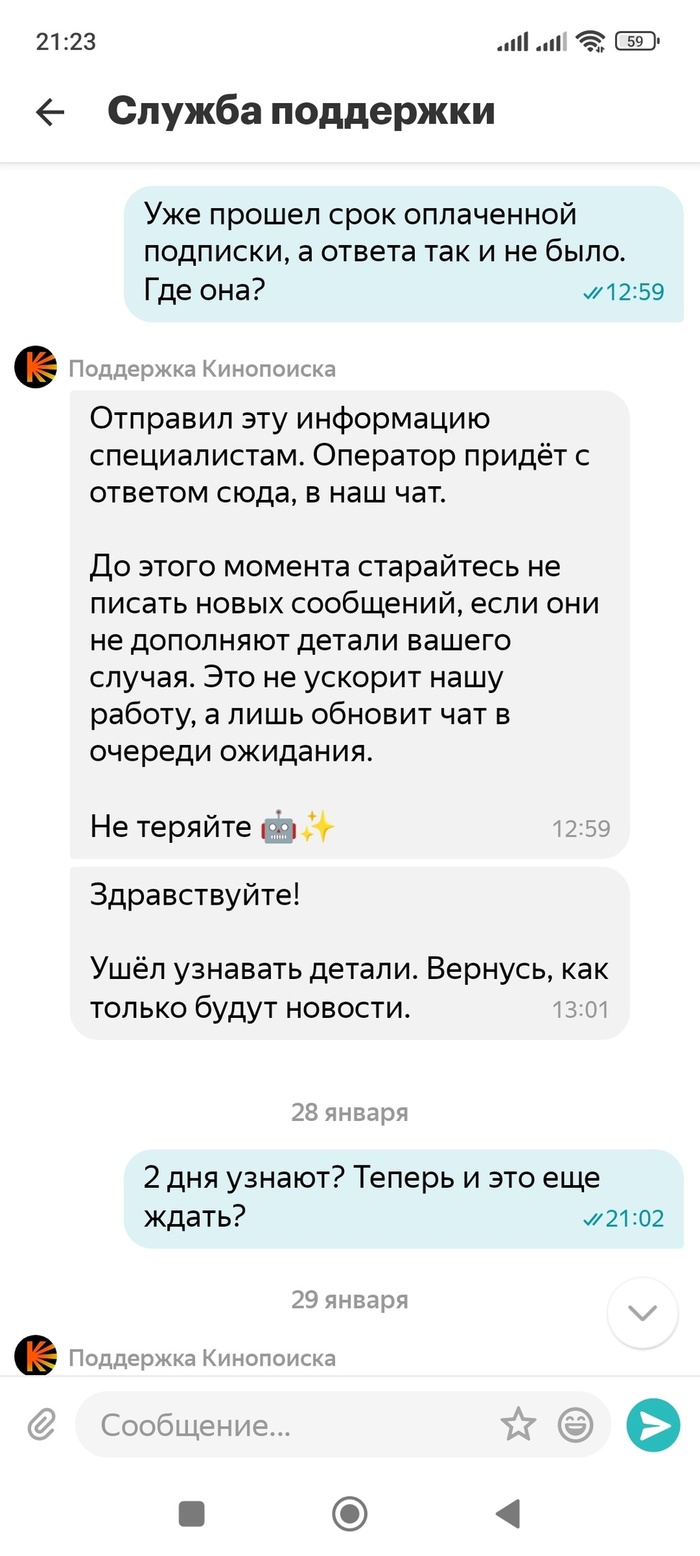Go back from the Служба поддержки chat
The image size is (700, 1556).
(50, 112)
